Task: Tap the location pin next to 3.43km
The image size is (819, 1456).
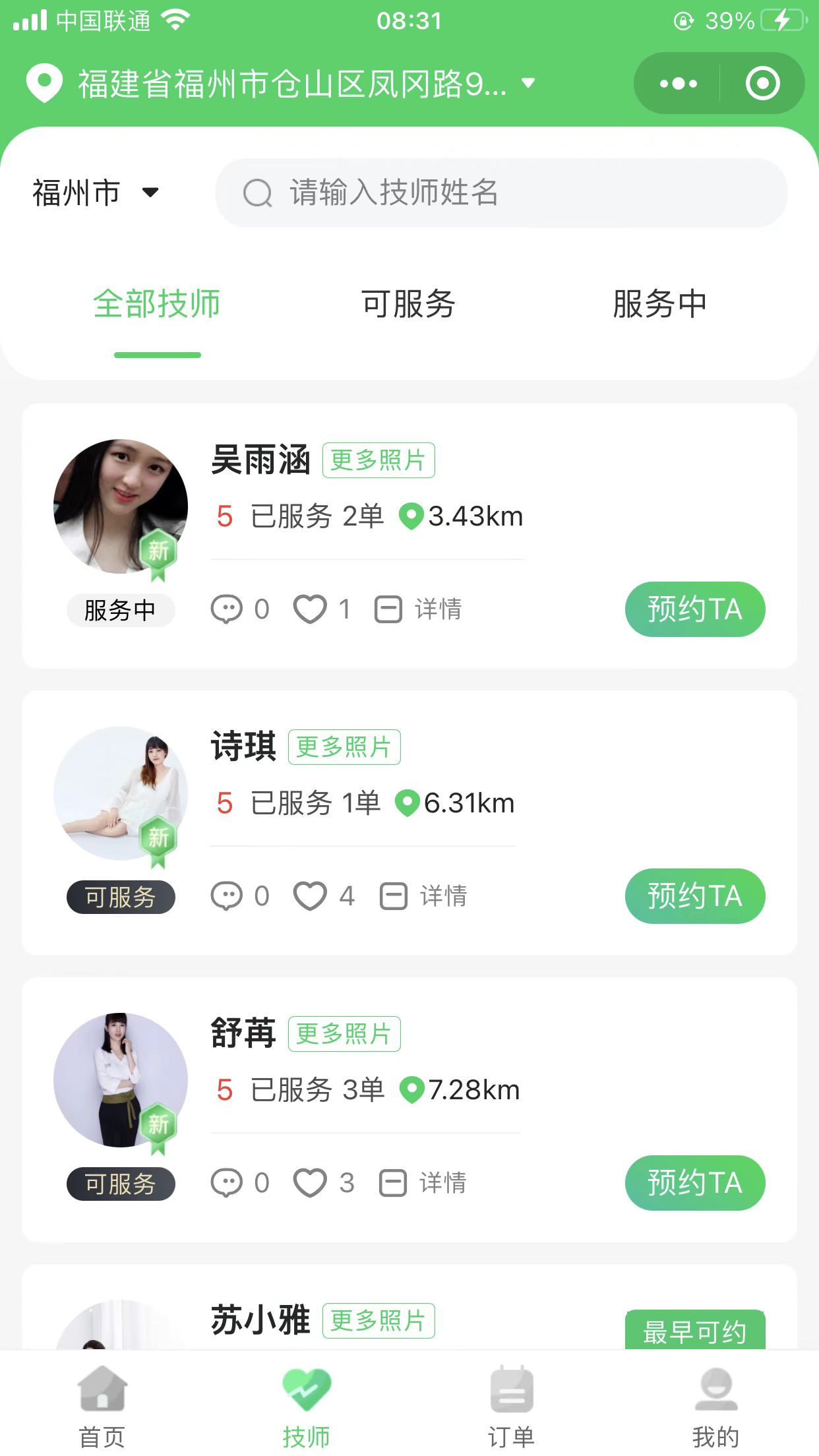Action: (x=412, y=517)
